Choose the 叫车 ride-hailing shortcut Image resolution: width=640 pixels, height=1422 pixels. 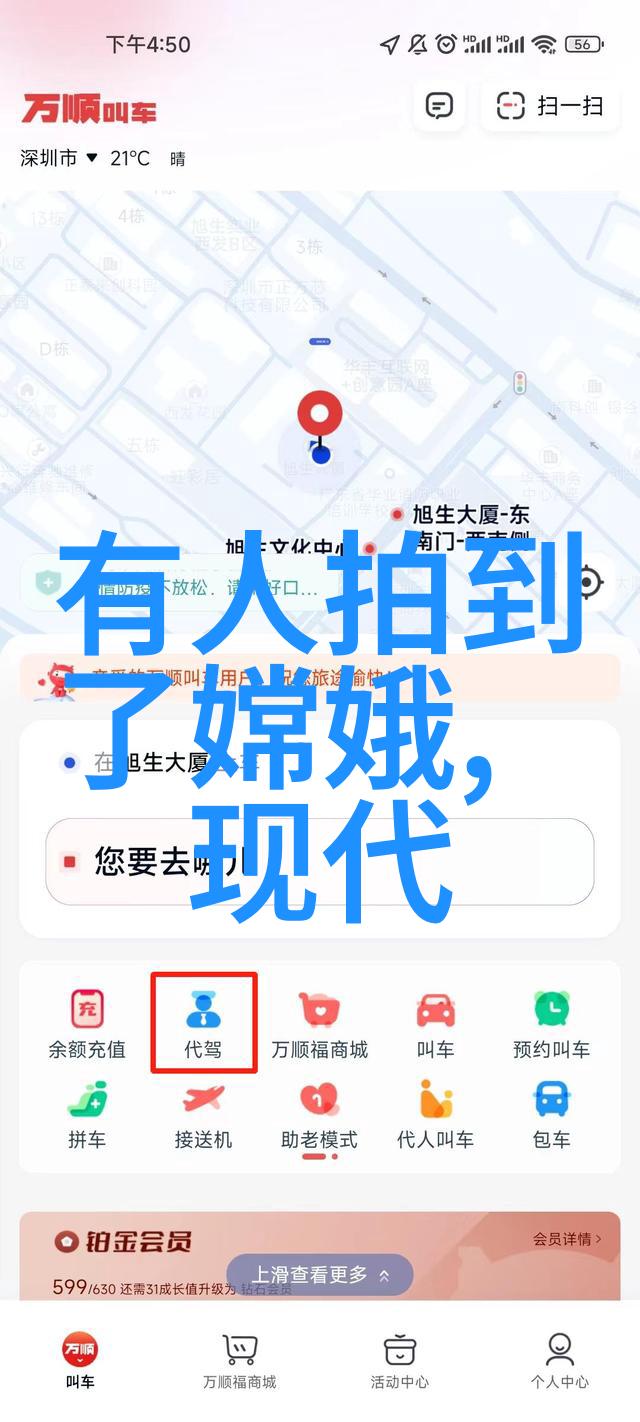coord(435,1024)
